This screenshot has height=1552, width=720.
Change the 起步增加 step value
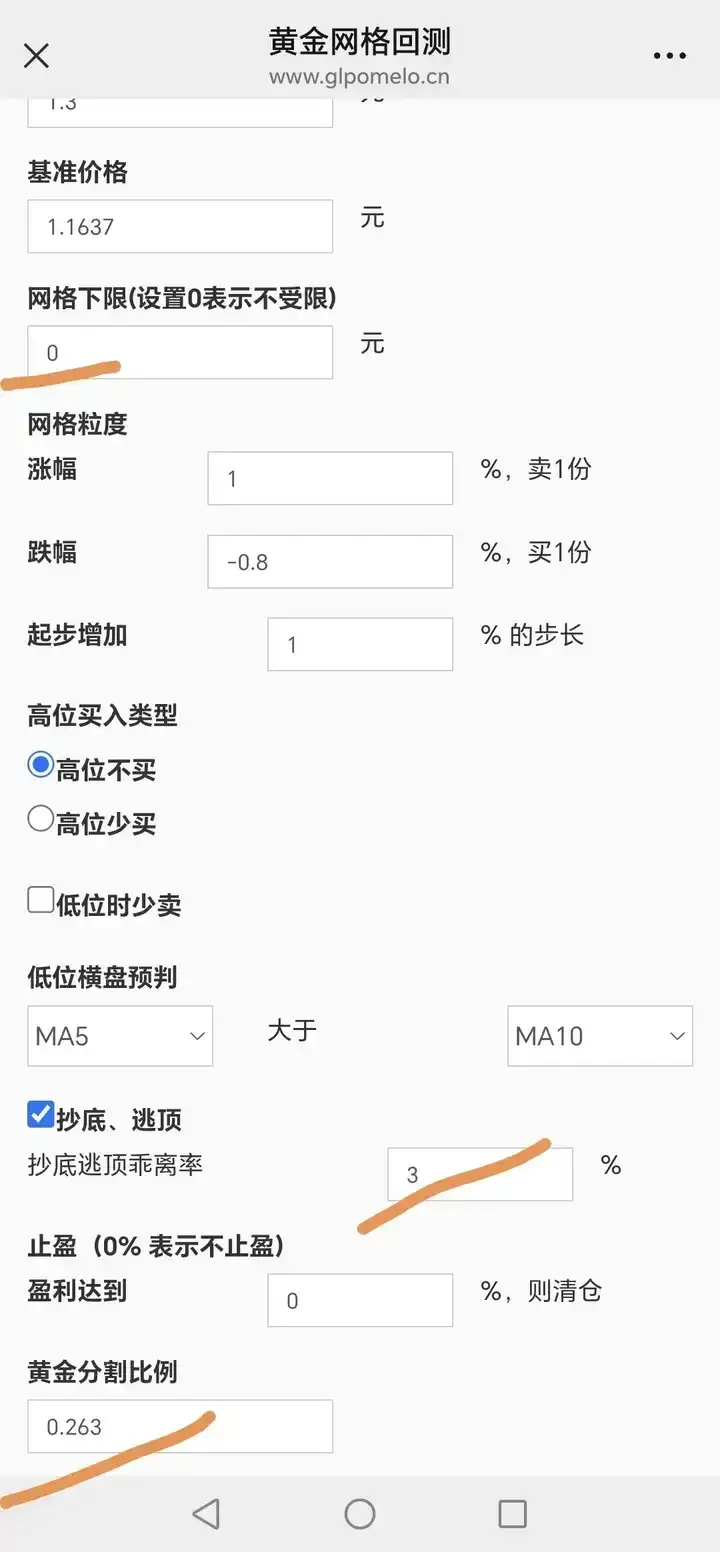360,644
